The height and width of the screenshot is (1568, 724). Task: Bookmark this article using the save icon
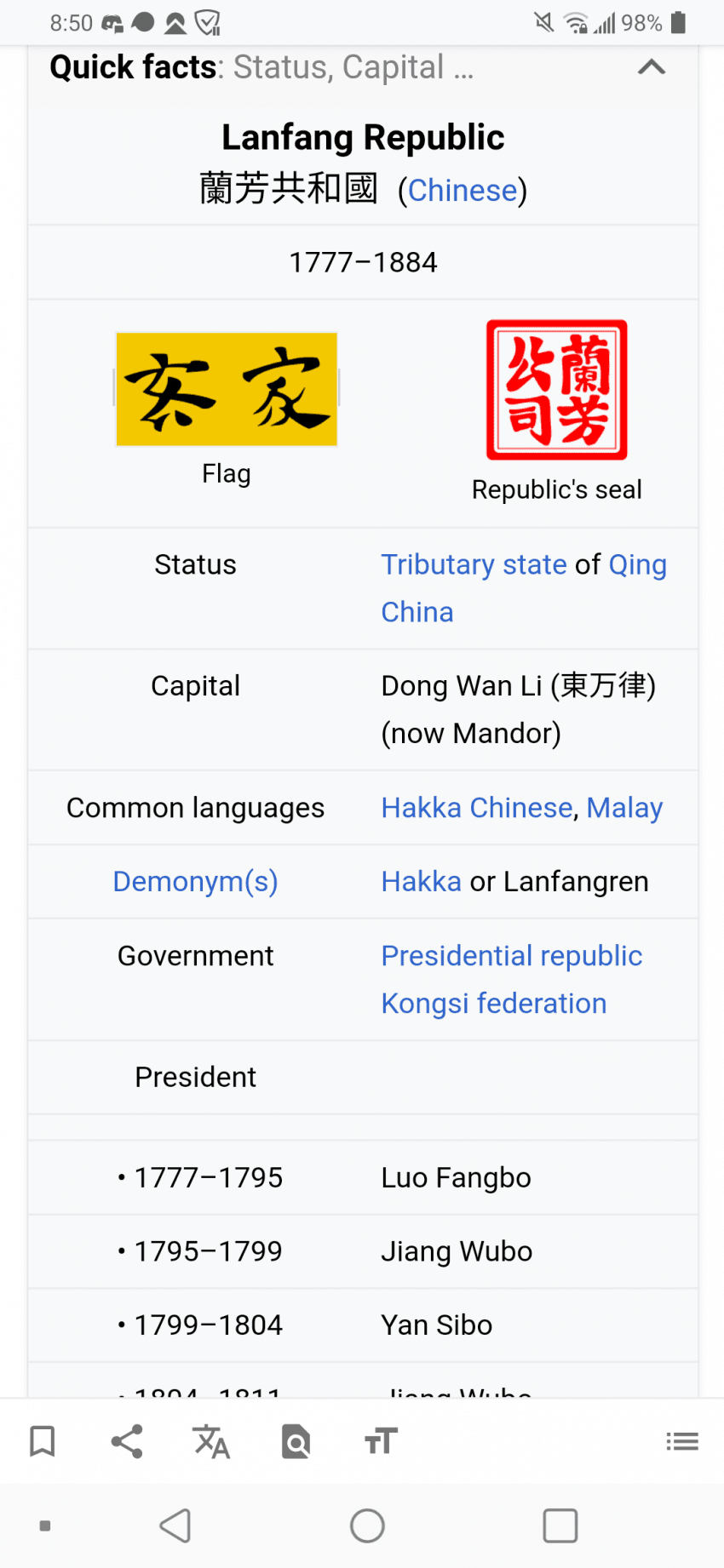point(42,1441)
